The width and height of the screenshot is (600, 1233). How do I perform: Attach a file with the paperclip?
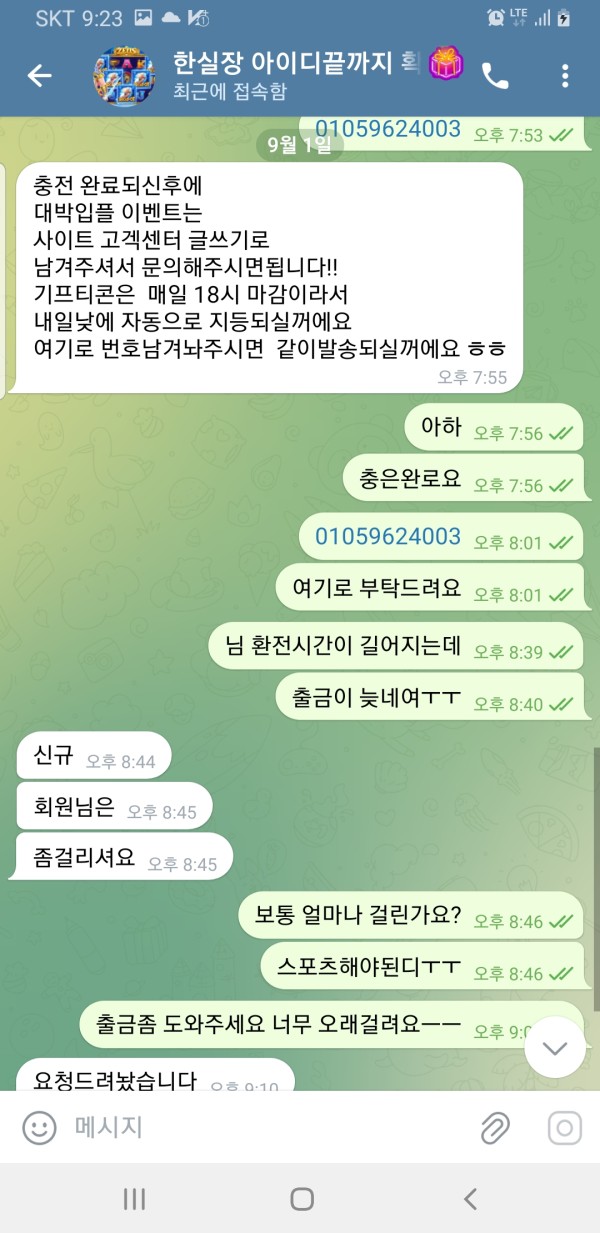coord(494,1128)
